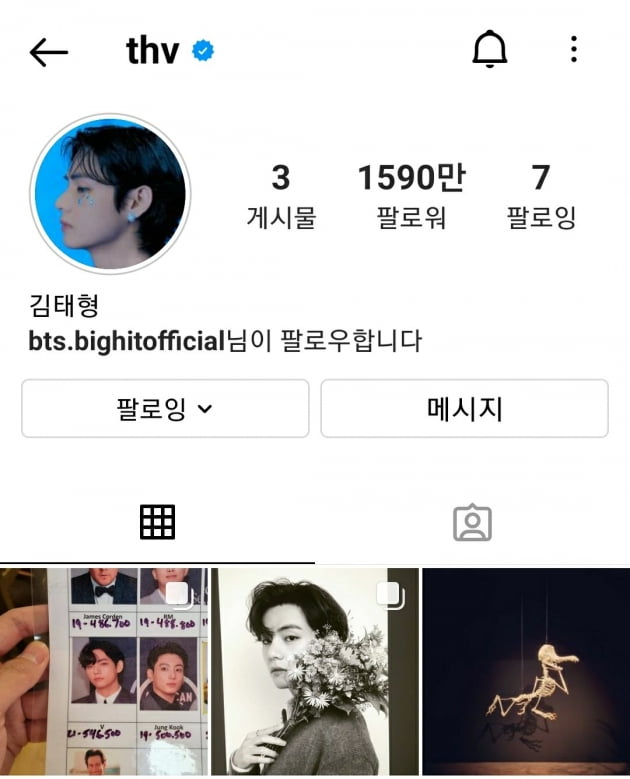Tap the 메시지 button
The height and width of the screenshot is (779, 630).
464,408
